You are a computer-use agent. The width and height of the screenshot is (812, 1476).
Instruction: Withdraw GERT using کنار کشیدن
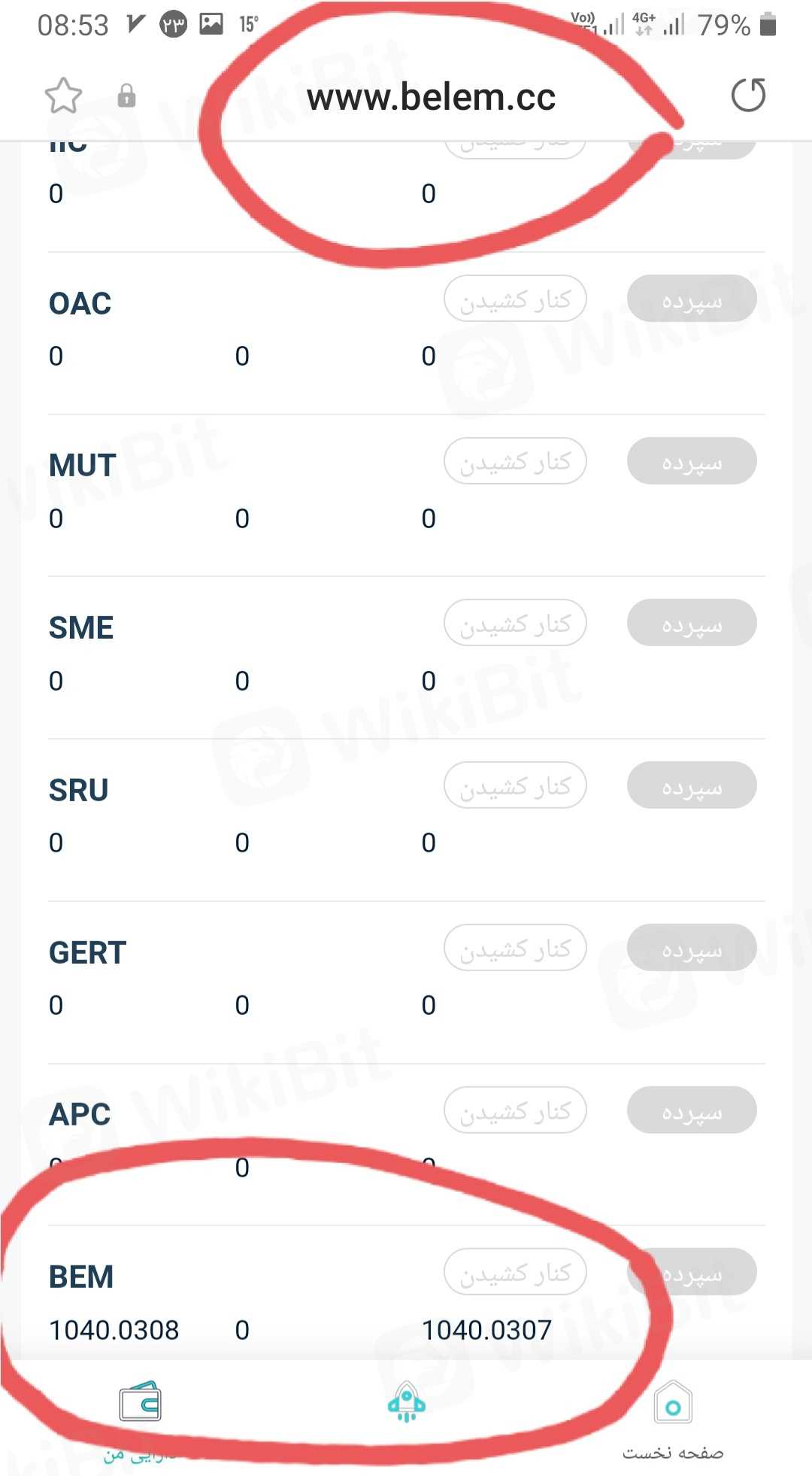515,949
